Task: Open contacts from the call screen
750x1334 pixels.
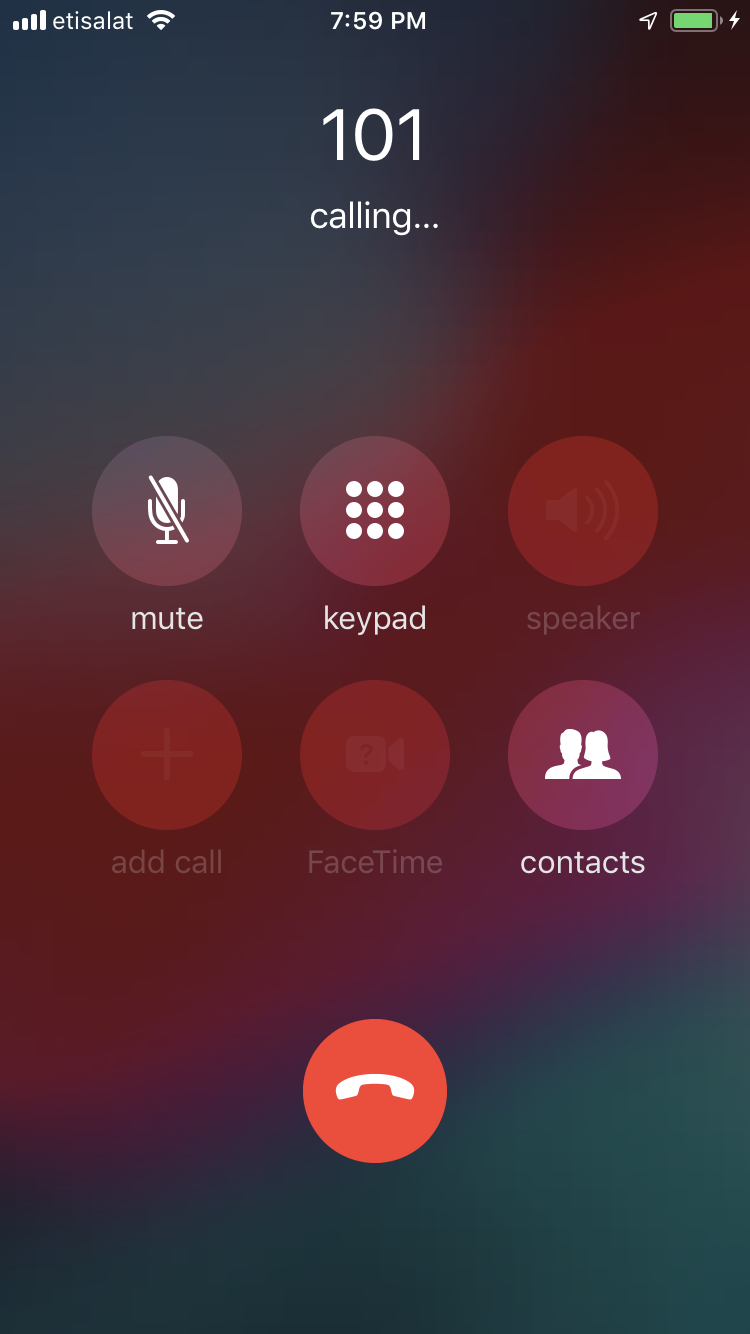Action: tap(583, 754)
